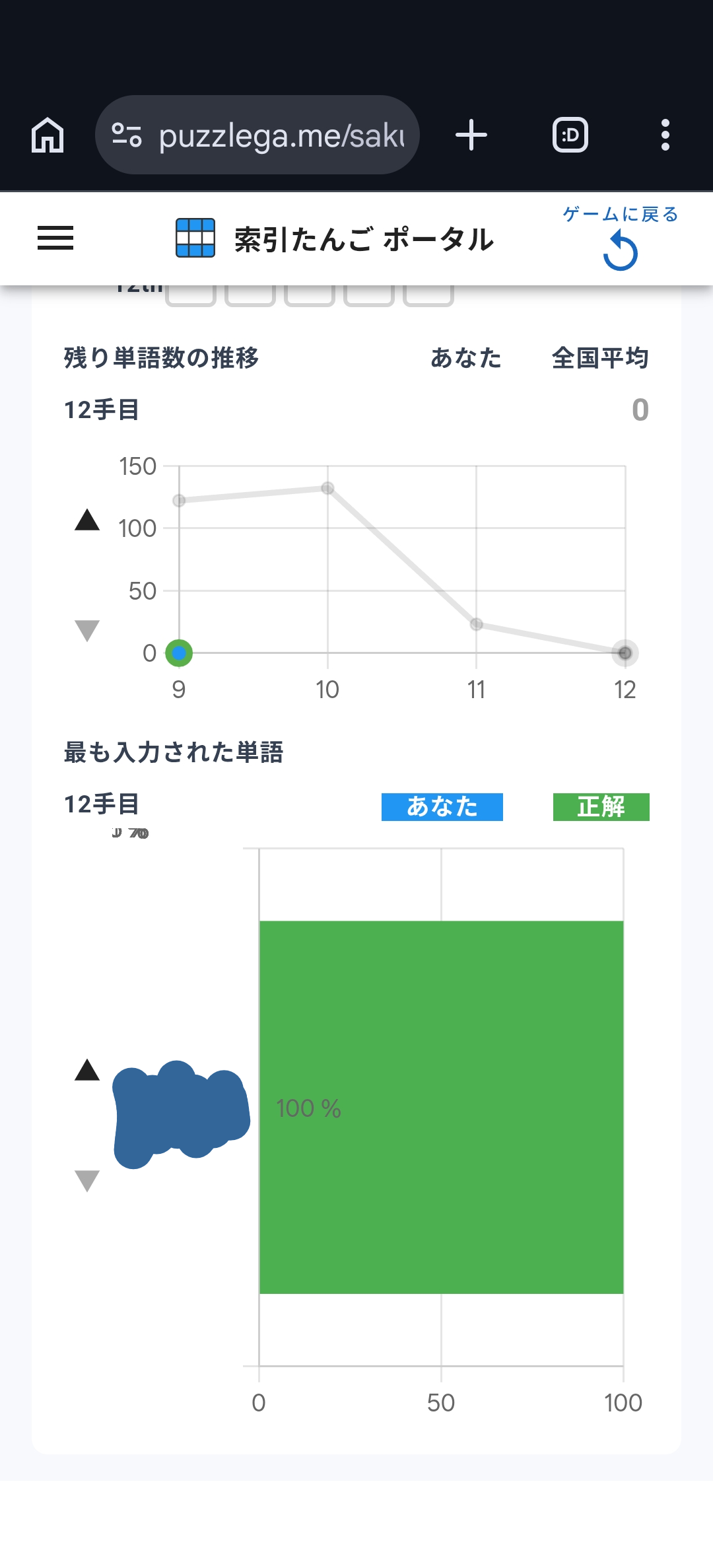The image size is (713, 1568).
Task: Open the hamburger drawer menu
Action: point(55,238)
